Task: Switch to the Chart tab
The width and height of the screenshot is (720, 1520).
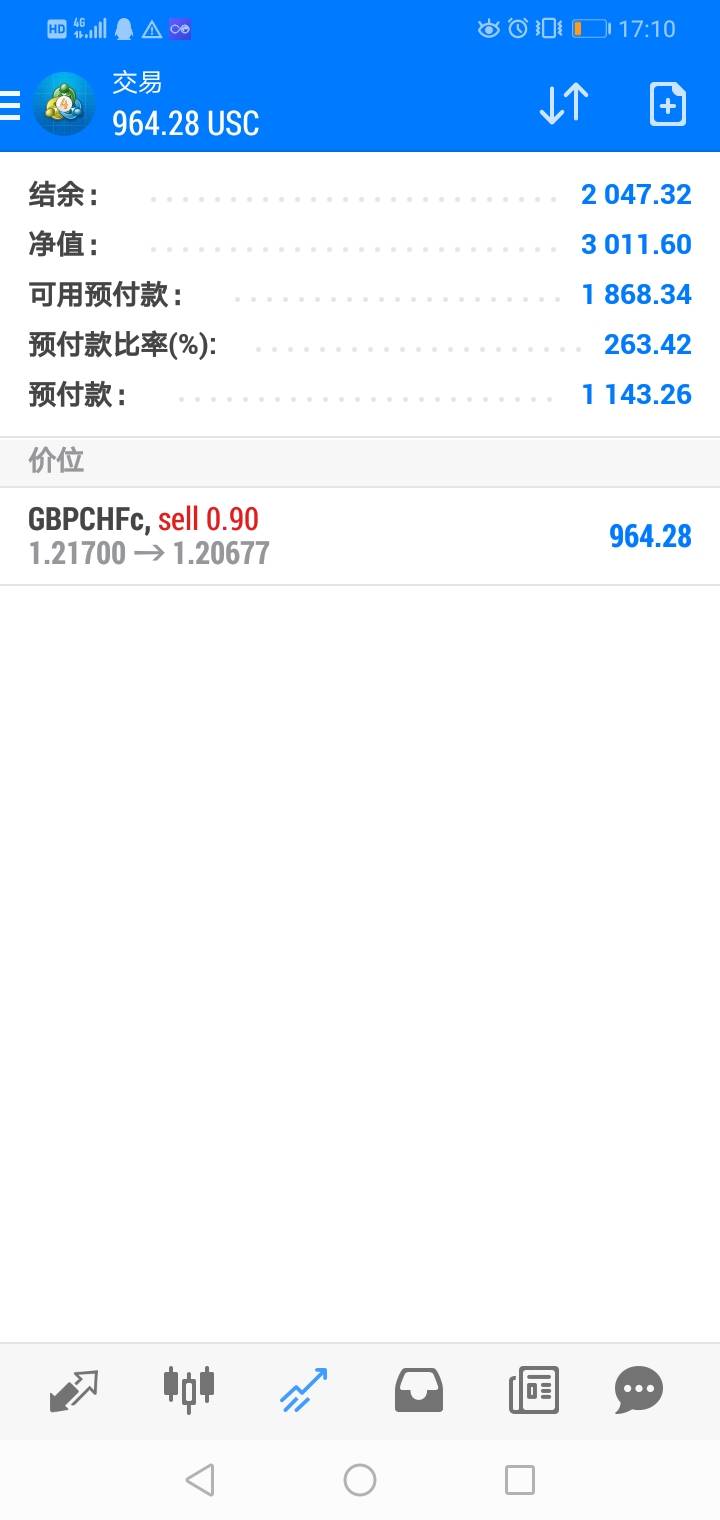Action: (x=189, y=1389)
